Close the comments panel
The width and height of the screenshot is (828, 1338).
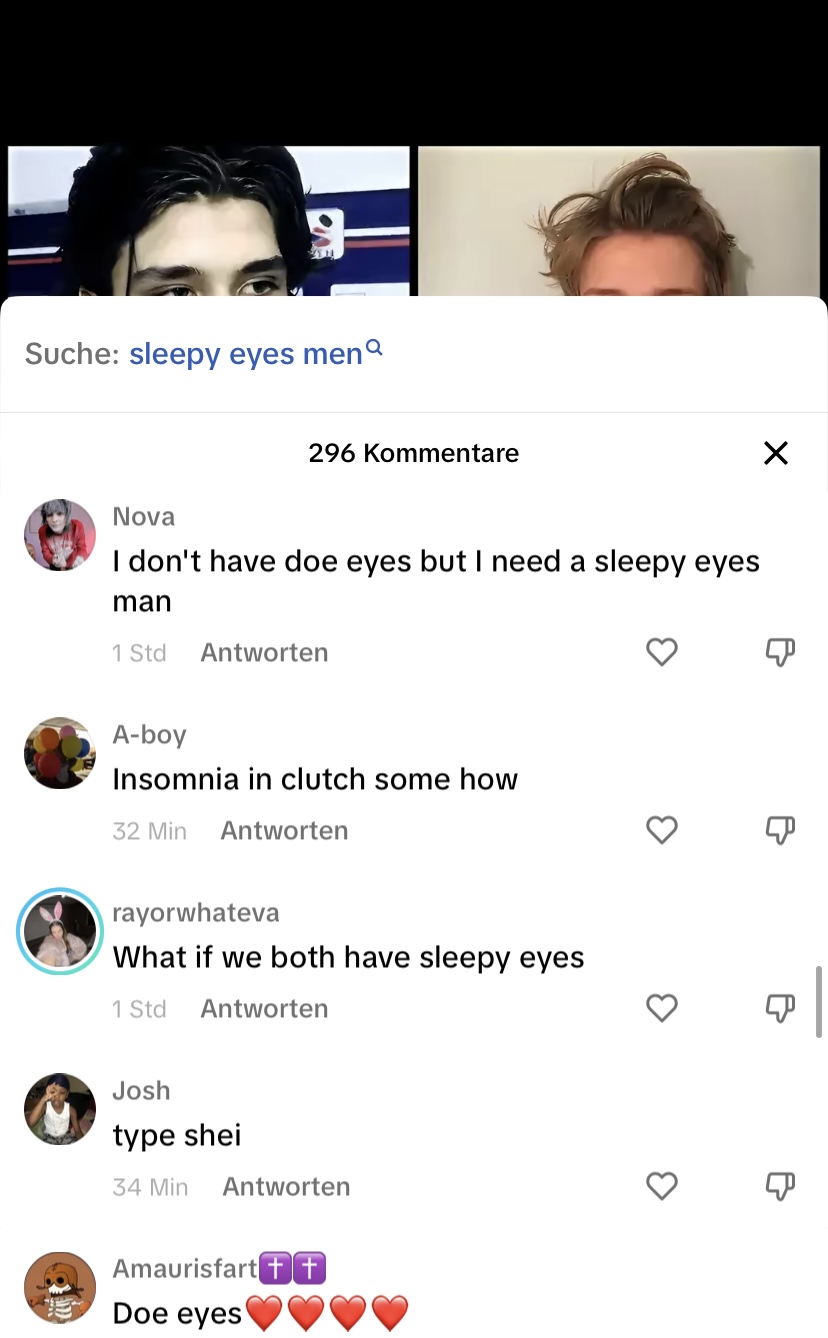point(775,453)
